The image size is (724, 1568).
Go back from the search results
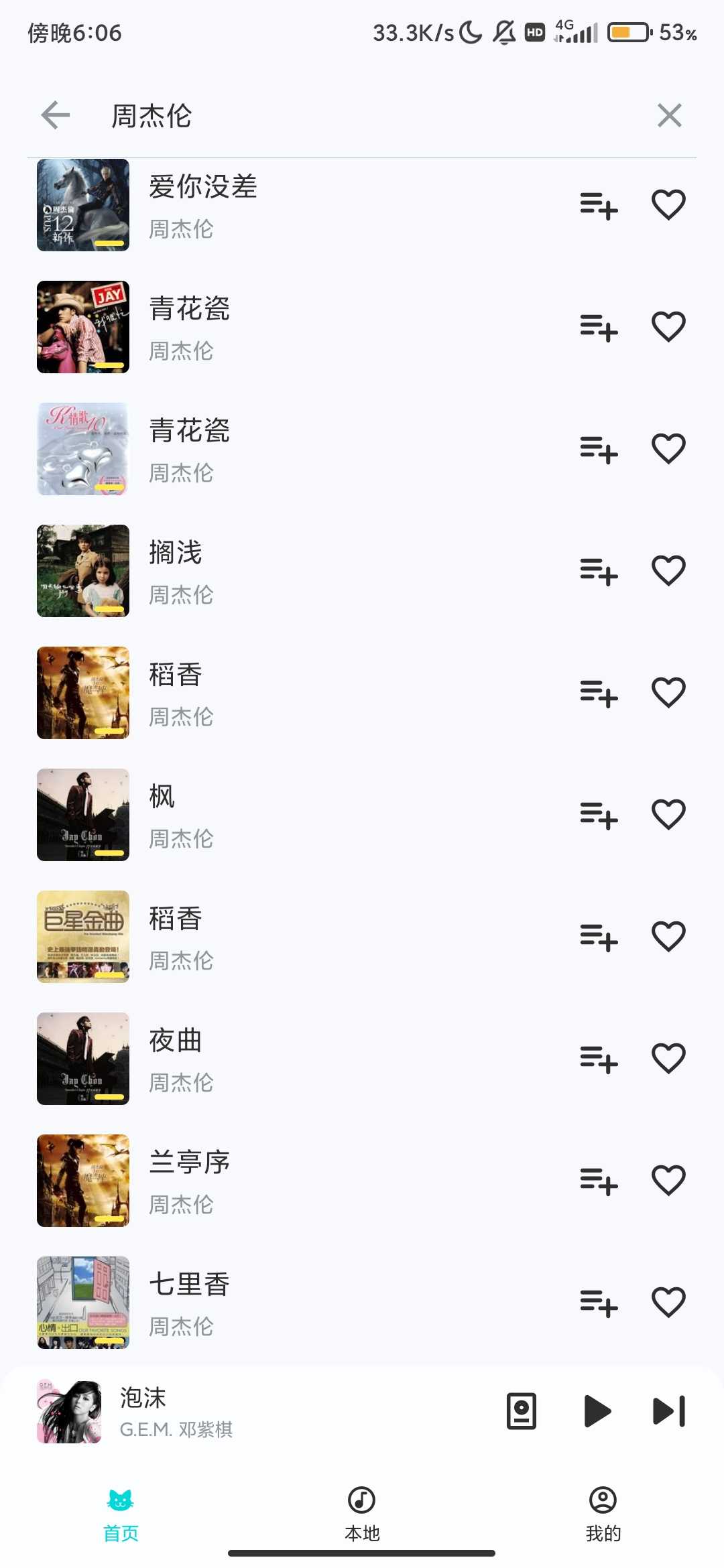(x=56, y=115)
